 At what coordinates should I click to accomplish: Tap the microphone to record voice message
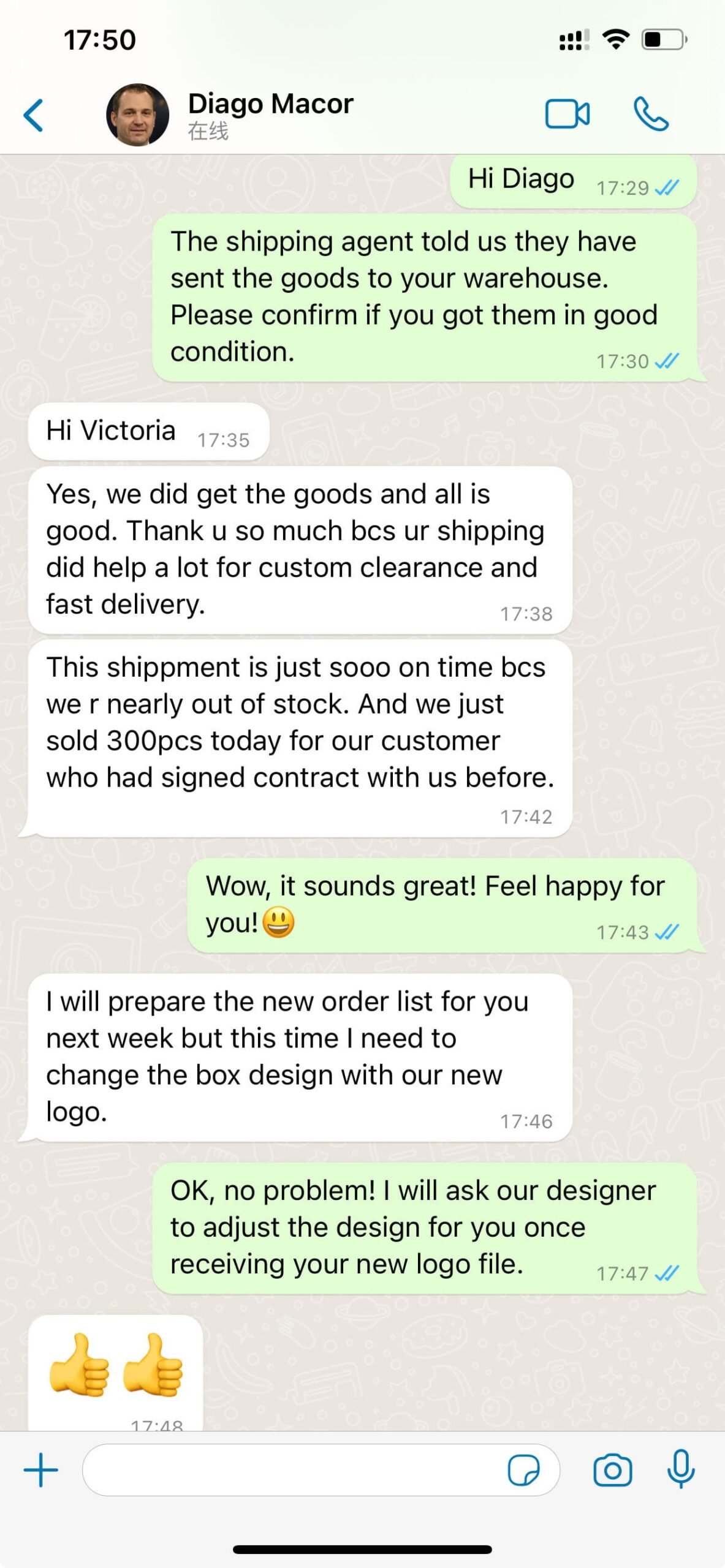click(x=680, y=1470)
